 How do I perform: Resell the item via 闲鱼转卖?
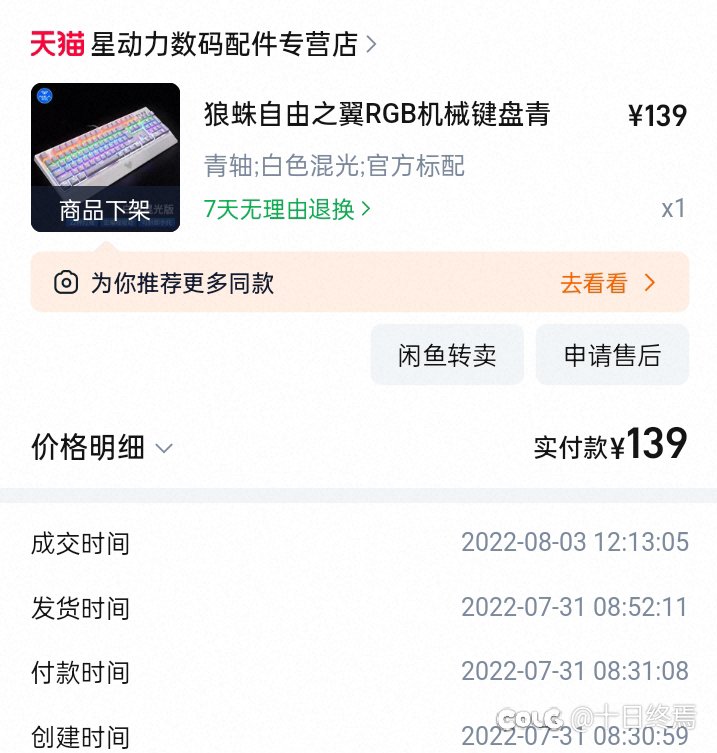click(x=447, y=355)
